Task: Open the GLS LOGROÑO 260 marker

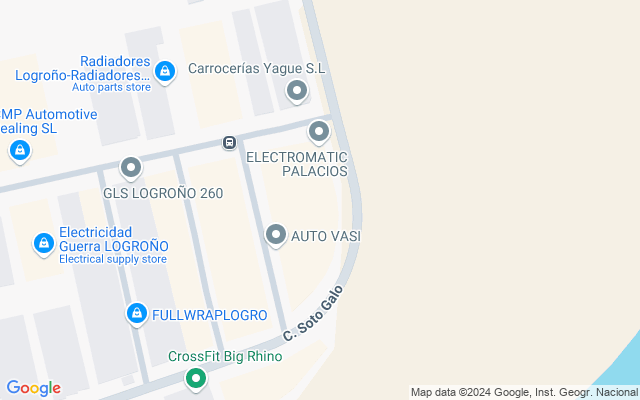Action: click(131, 168)
